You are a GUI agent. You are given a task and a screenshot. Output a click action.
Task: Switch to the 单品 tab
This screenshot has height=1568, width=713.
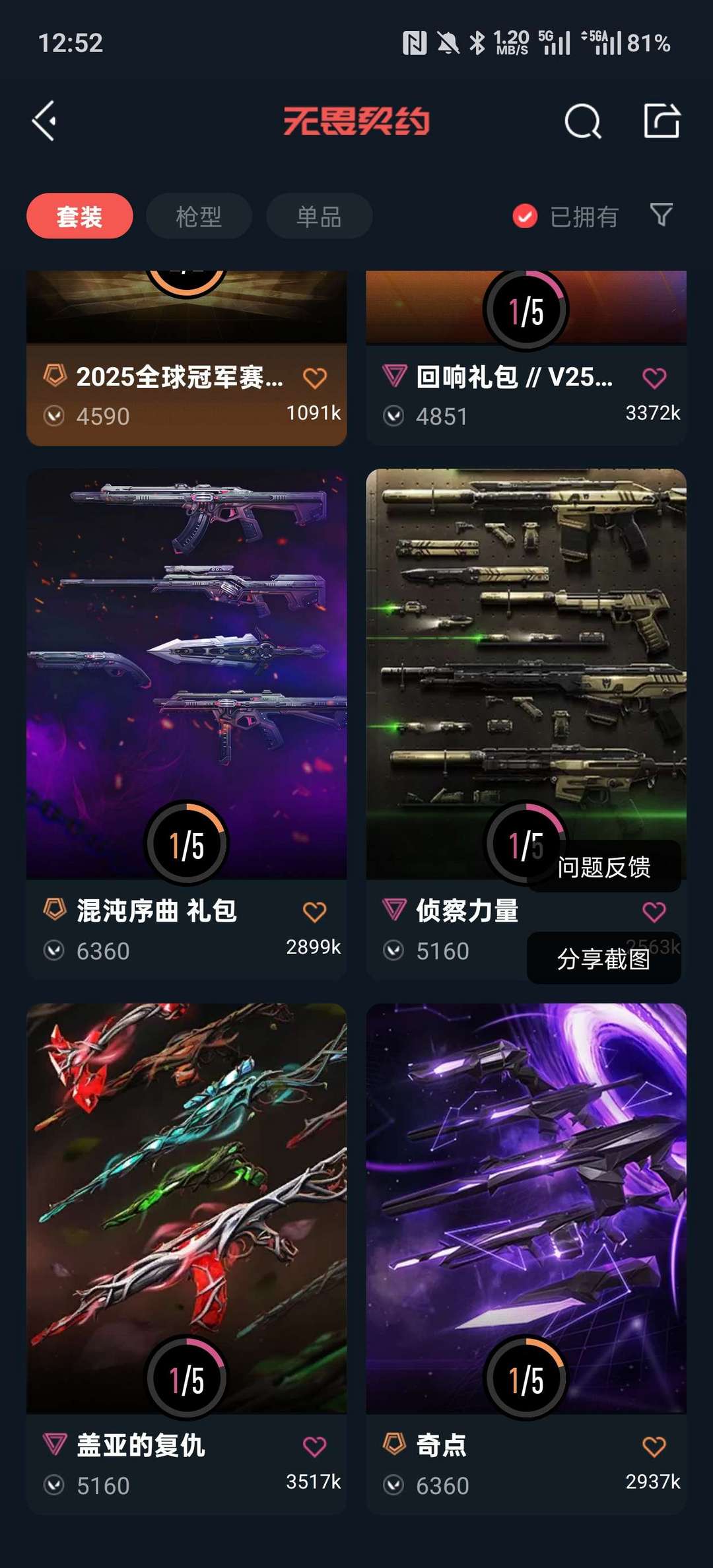pyautogui.click(x=319, y=217)
